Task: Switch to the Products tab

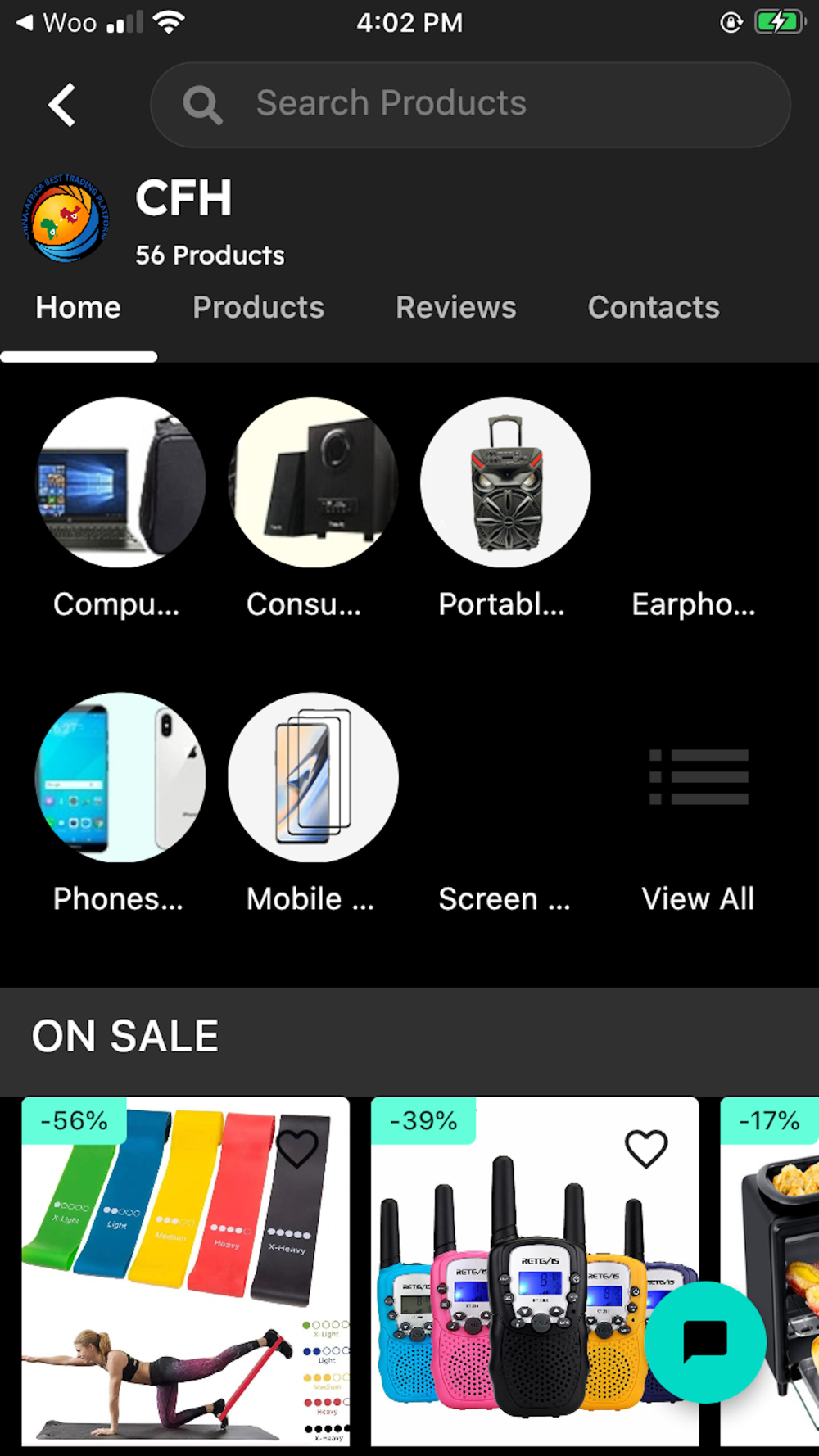Action: point(258,307)
